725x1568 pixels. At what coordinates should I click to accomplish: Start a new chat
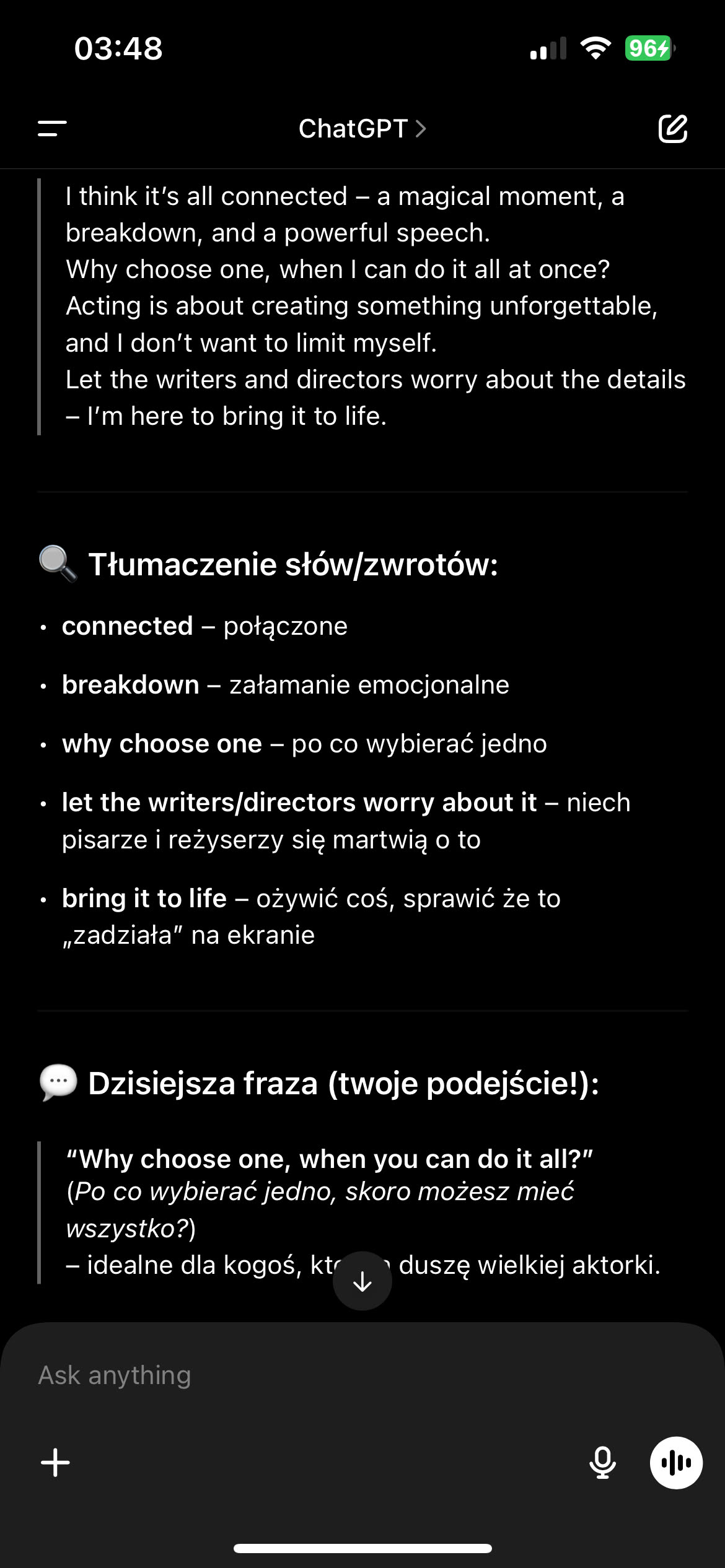(672, 129)
